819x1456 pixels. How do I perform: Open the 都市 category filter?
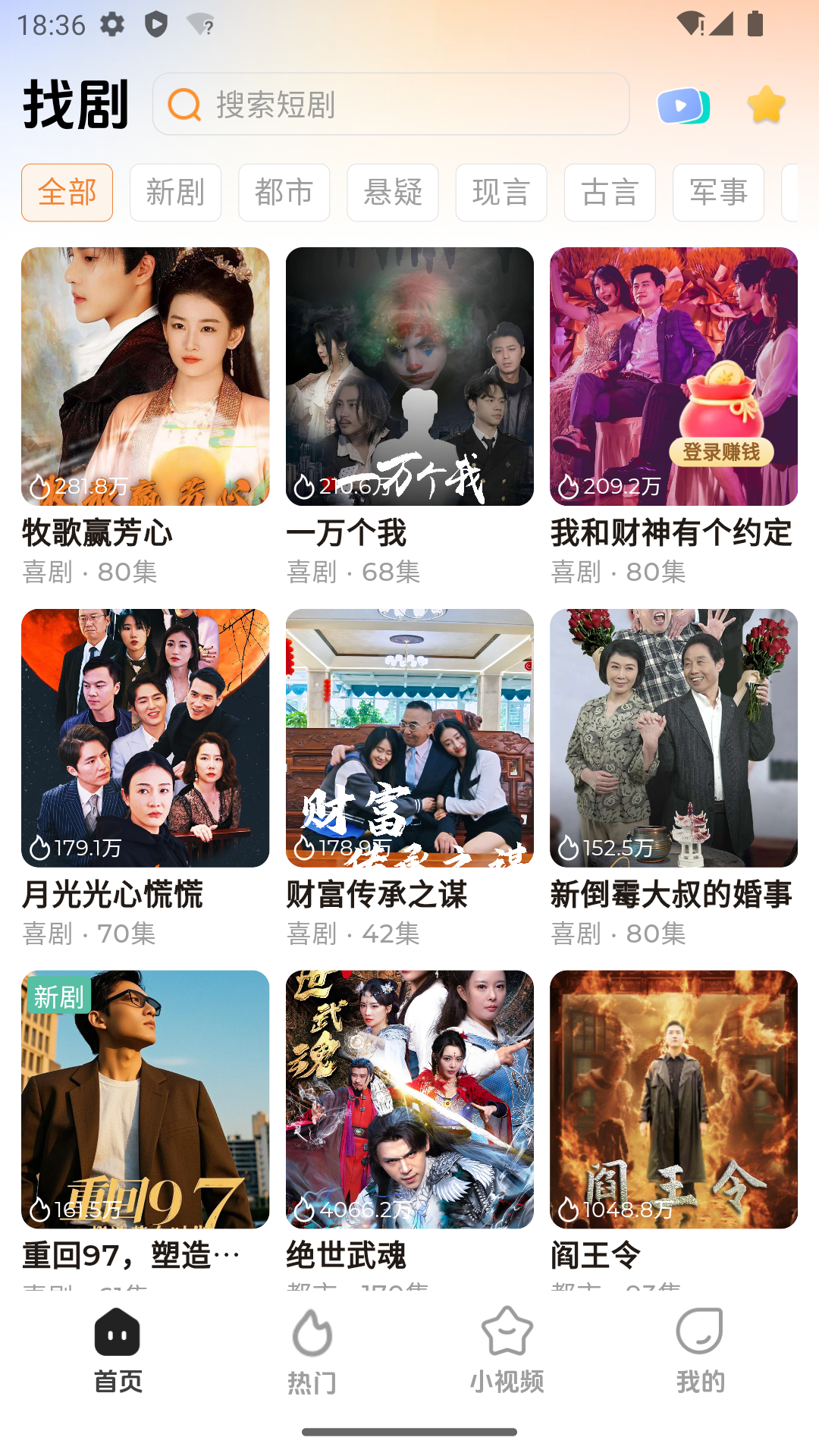coord(284,193)
